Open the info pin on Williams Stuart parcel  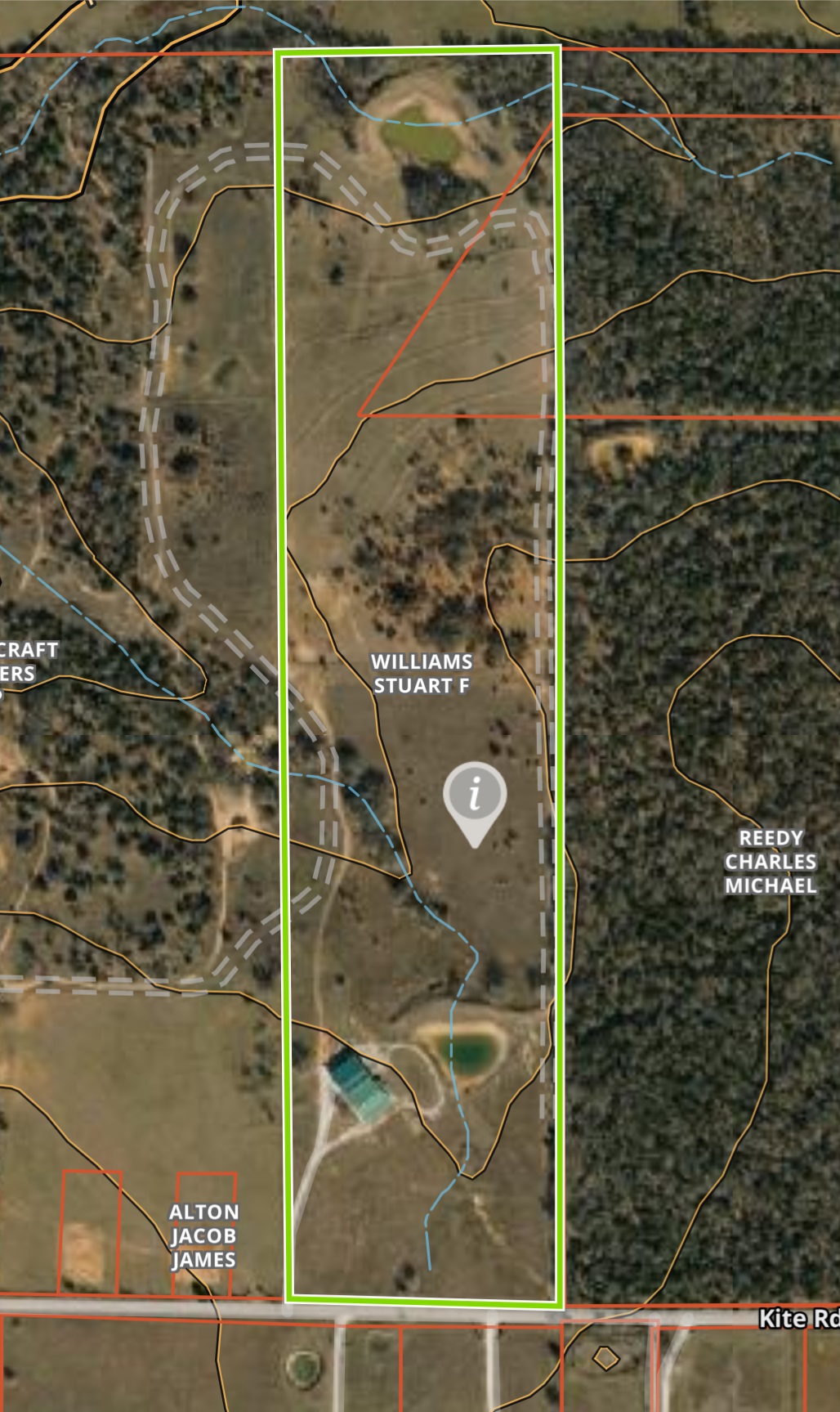pos(475,796)
